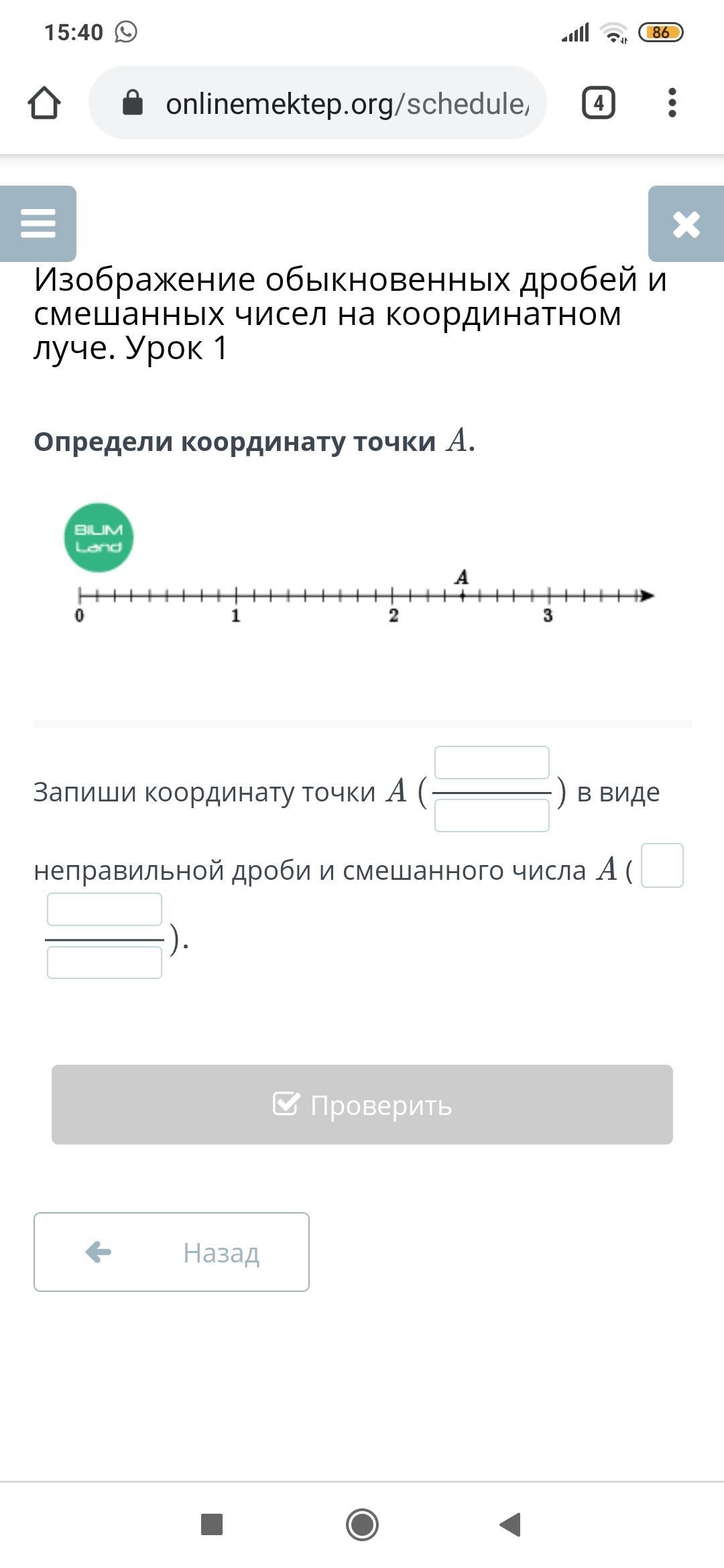Viewport: 724px width, 1568px height.
Task: Select the improper fraction denominator field
Action: tap(491, 815)
